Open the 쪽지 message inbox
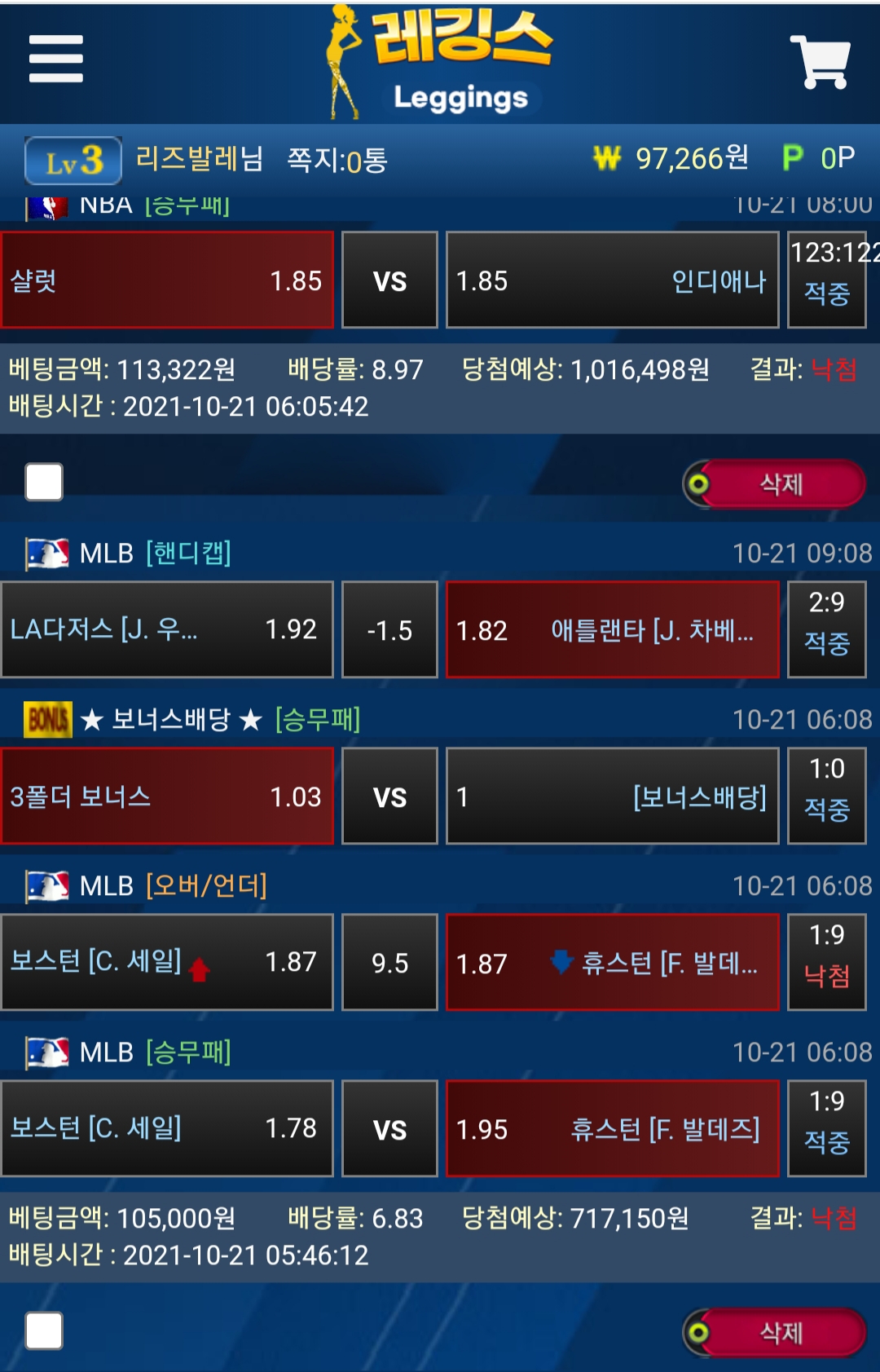The width and height of the screenshot is (880, 1372). (x=337, y=160)
